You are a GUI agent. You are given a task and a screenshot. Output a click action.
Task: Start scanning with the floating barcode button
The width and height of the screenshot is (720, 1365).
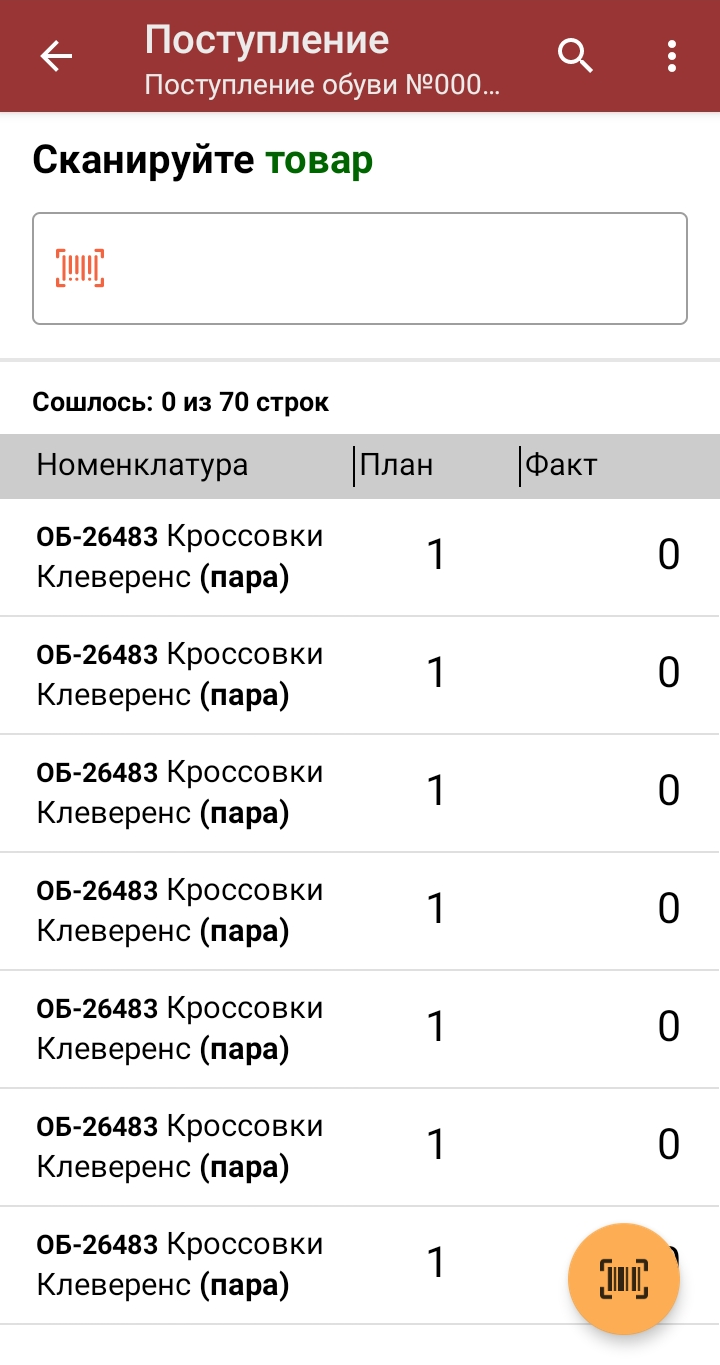624,1279
